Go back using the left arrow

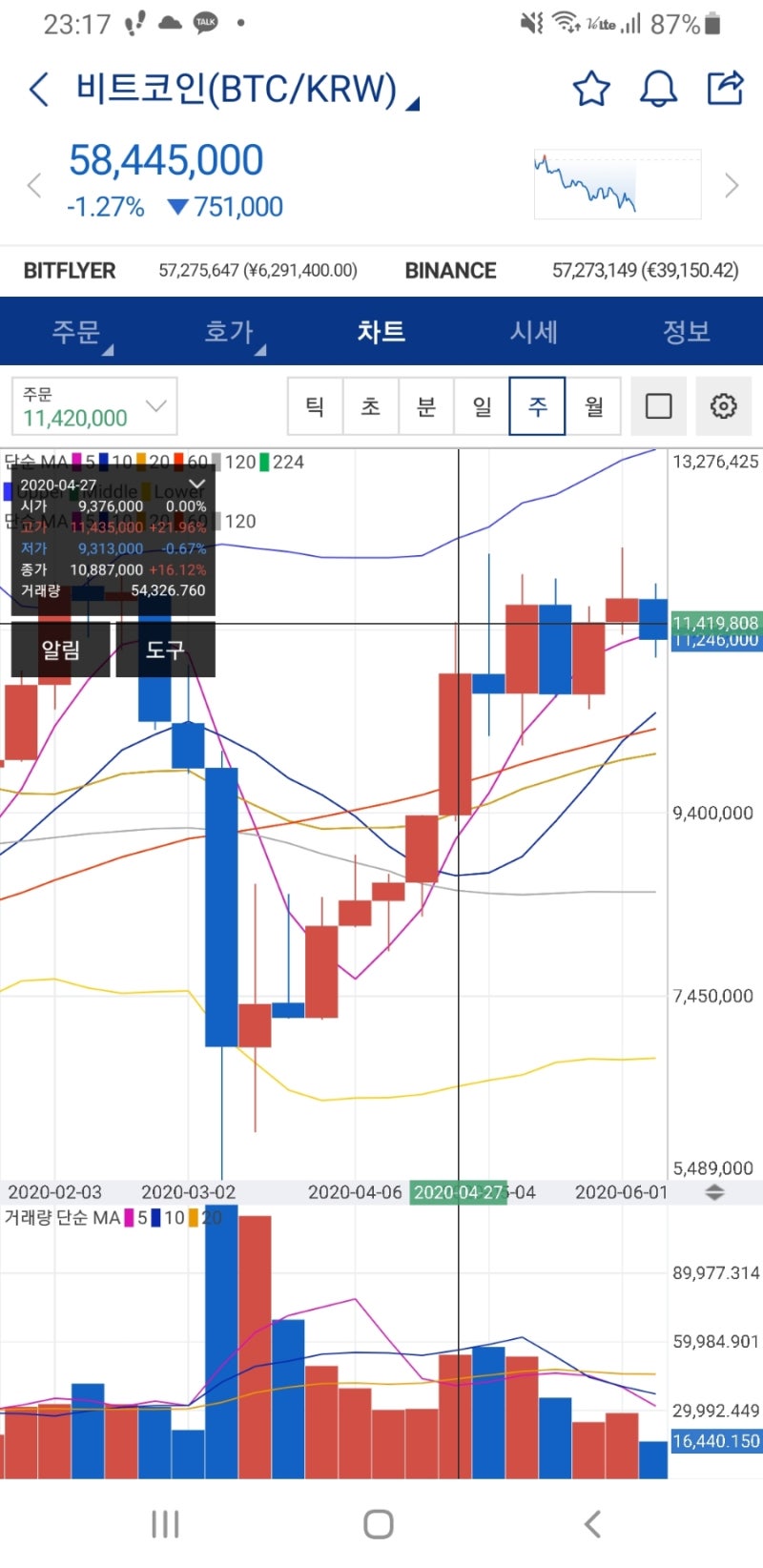click(x=36, y=88)
